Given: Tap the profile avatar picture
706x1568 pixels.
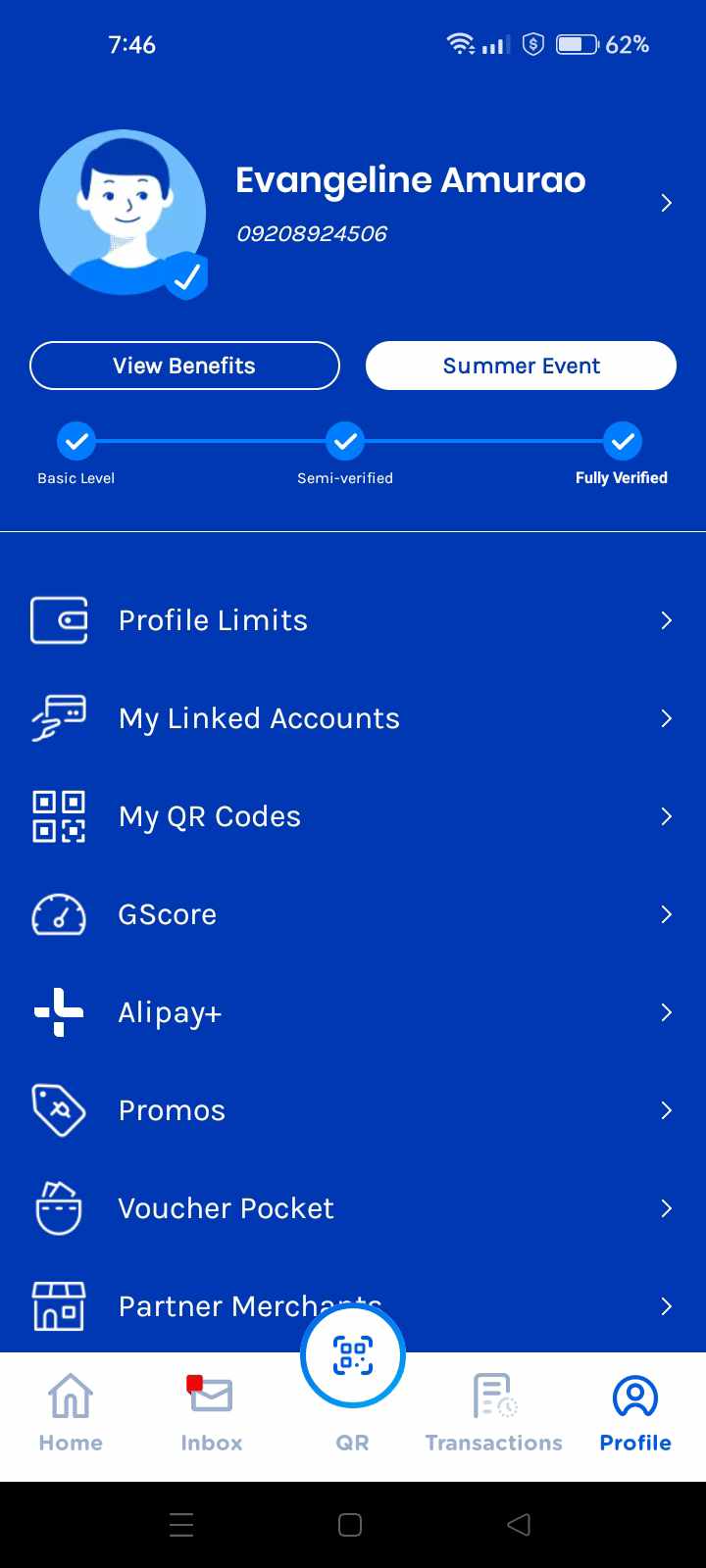Looking at the screenshot, I should [123, 213].
